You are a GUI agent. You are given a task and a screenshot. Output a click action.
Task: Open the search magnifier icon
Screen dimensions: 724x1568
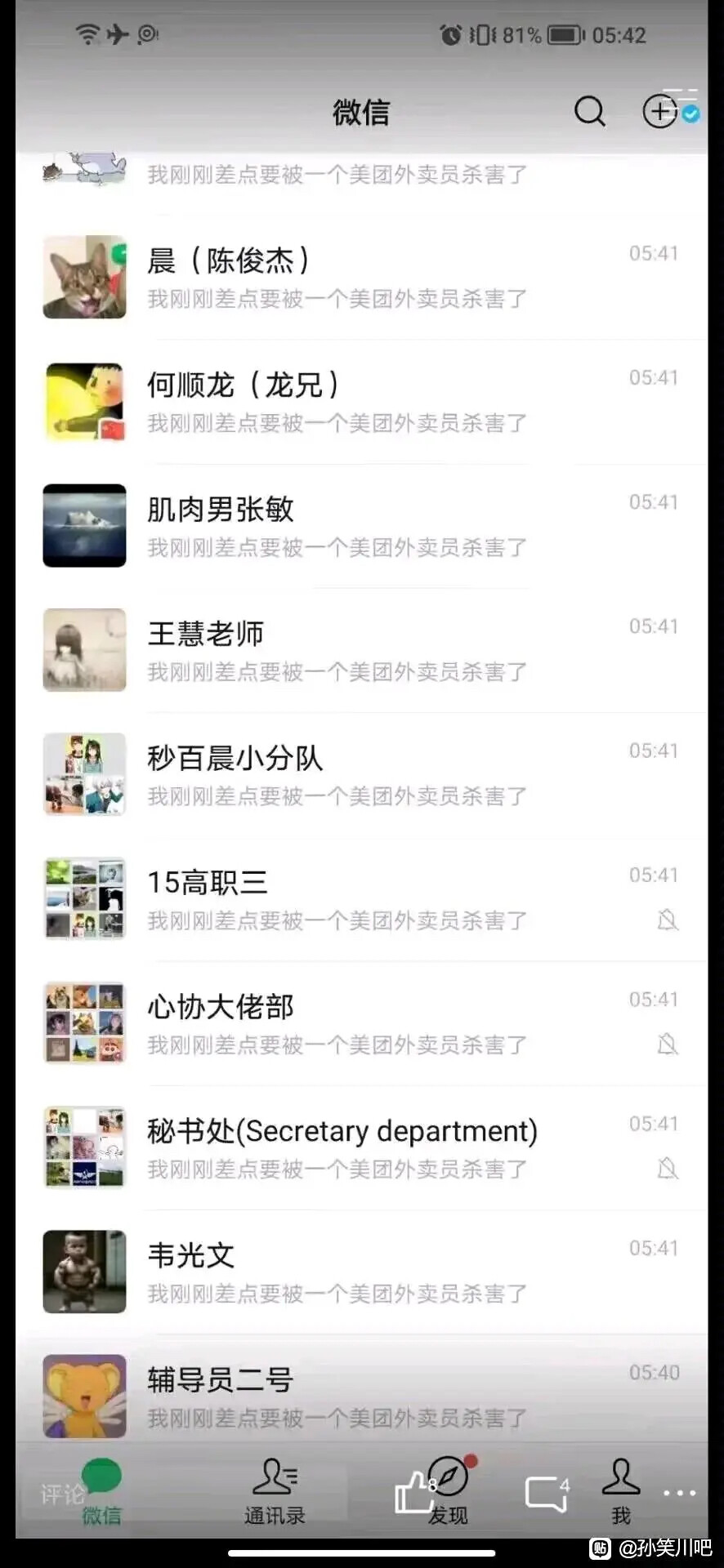pos(589,111)
